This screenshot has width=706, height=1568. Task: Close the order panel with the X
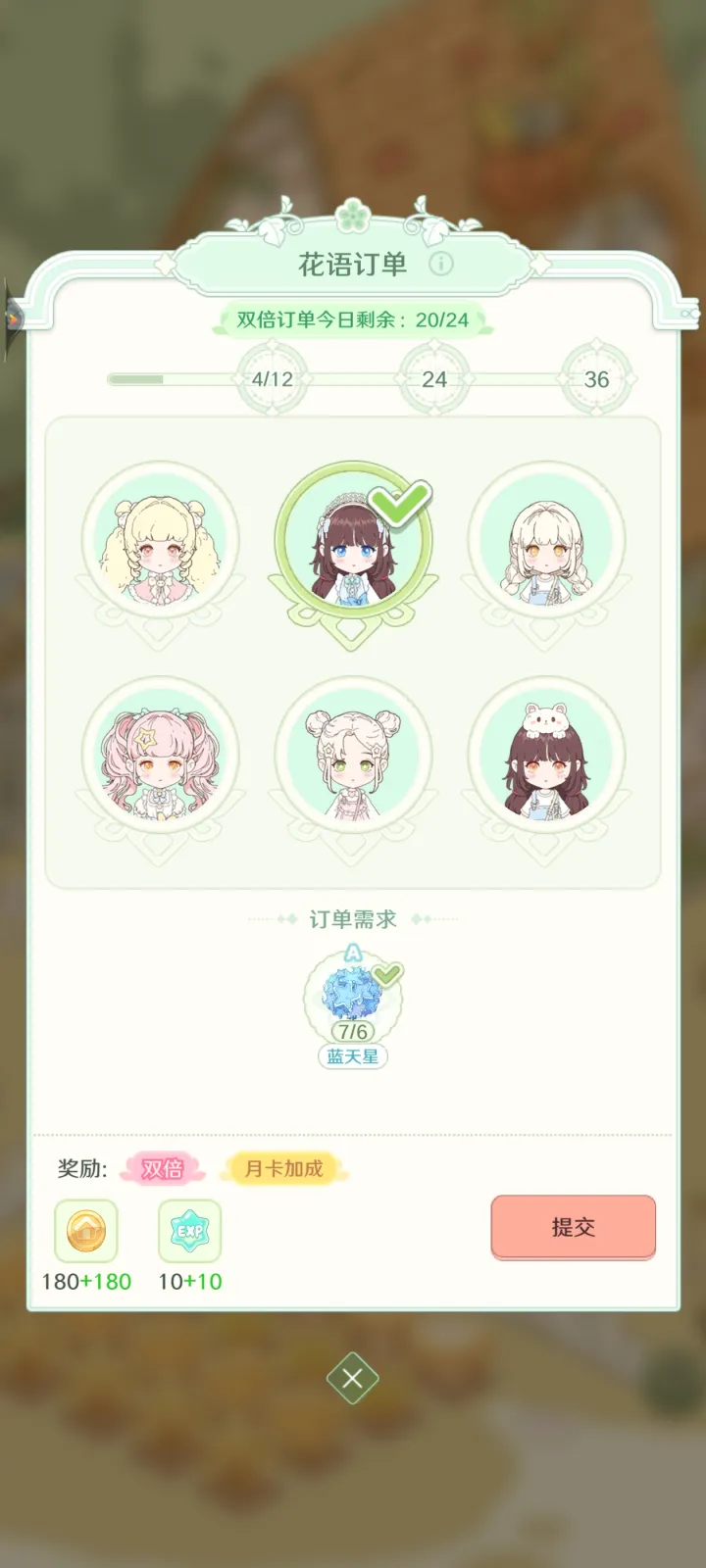tap(353, 1376)
